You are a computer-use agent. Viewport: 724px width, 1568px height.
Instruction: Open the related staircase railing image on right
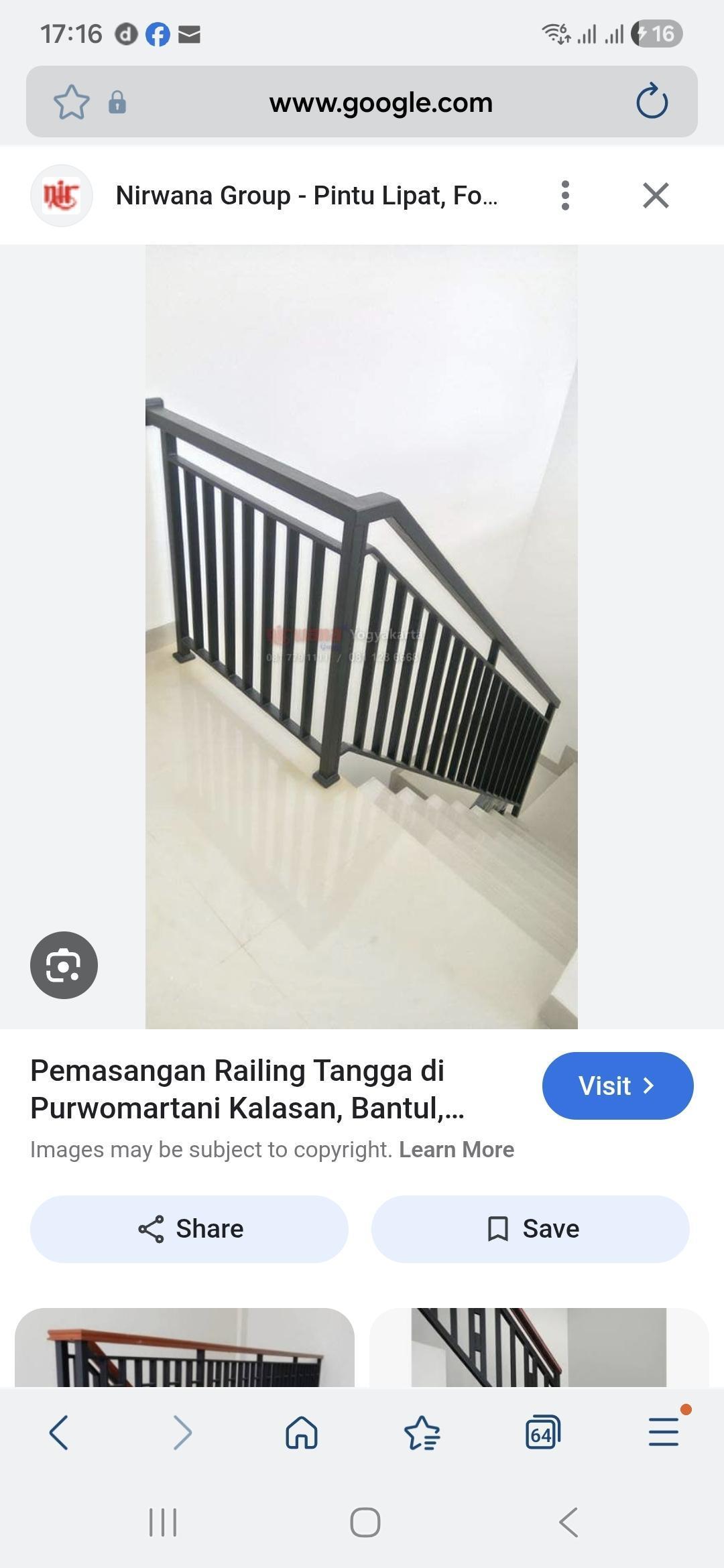pyautogui.click(x=538, y=1348)
